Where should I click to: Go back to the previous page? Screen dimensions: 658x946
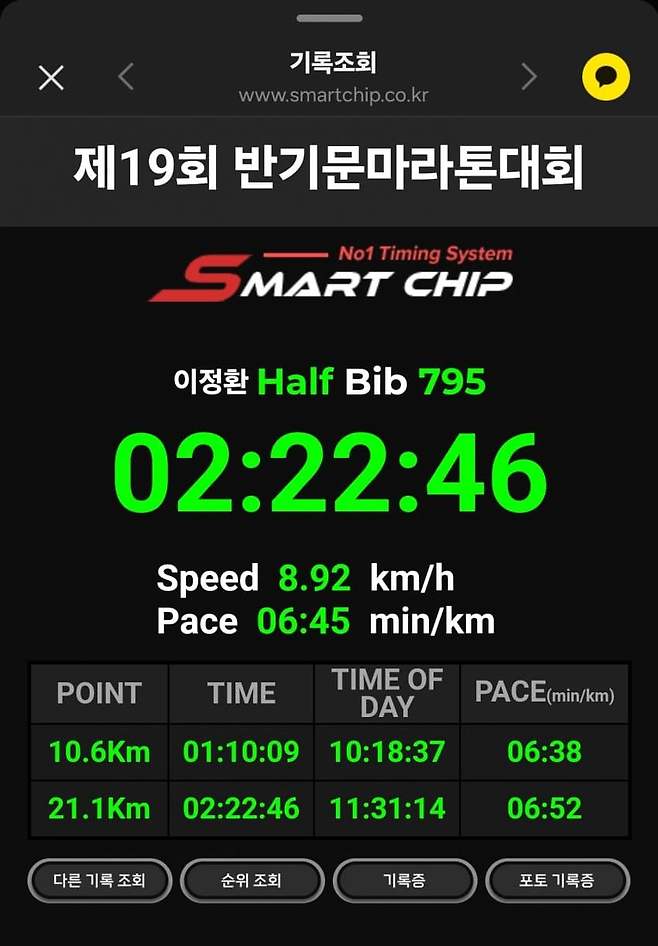click(x=126, y=77)
